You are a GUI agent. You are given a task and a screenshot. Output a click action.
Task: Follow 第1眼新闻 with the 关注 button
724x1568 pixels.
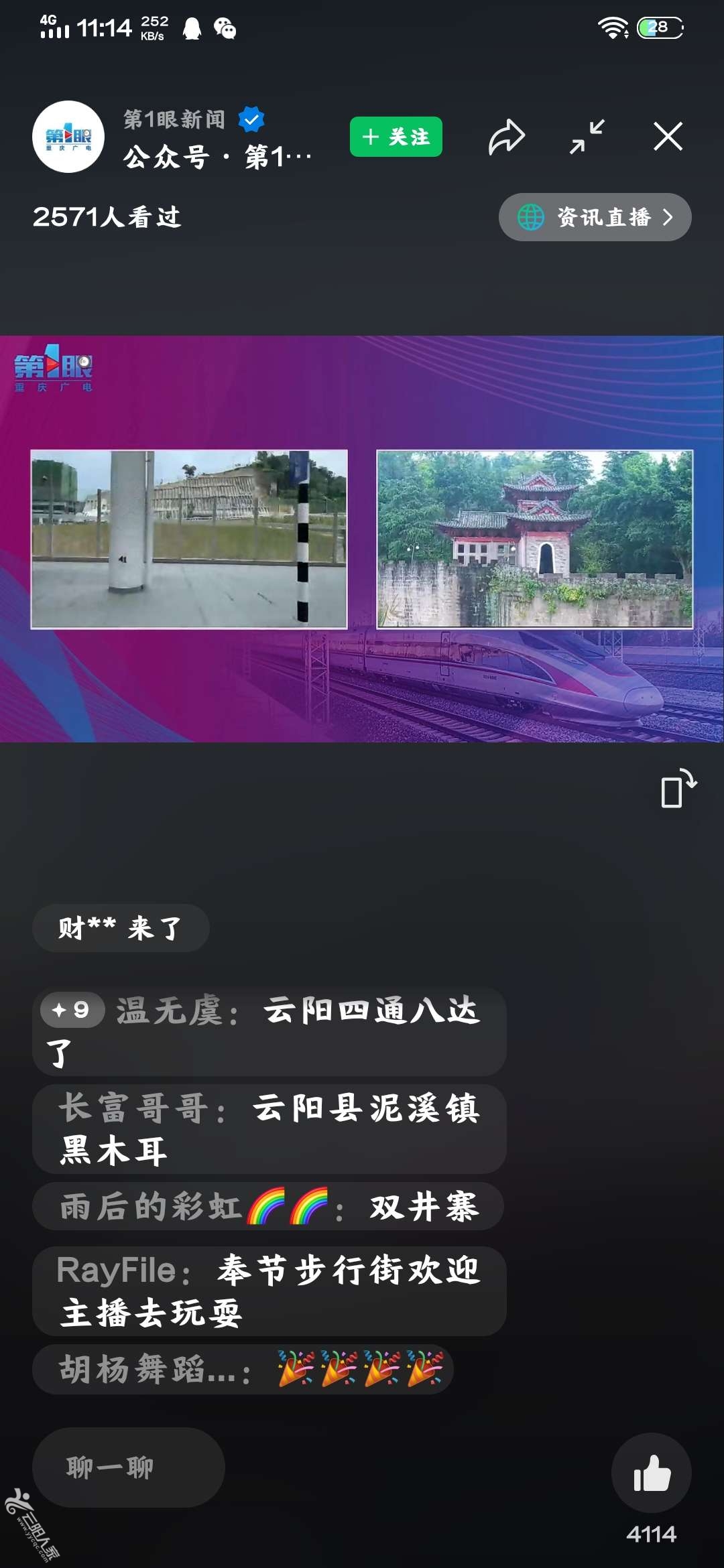(x=396, y=137)
